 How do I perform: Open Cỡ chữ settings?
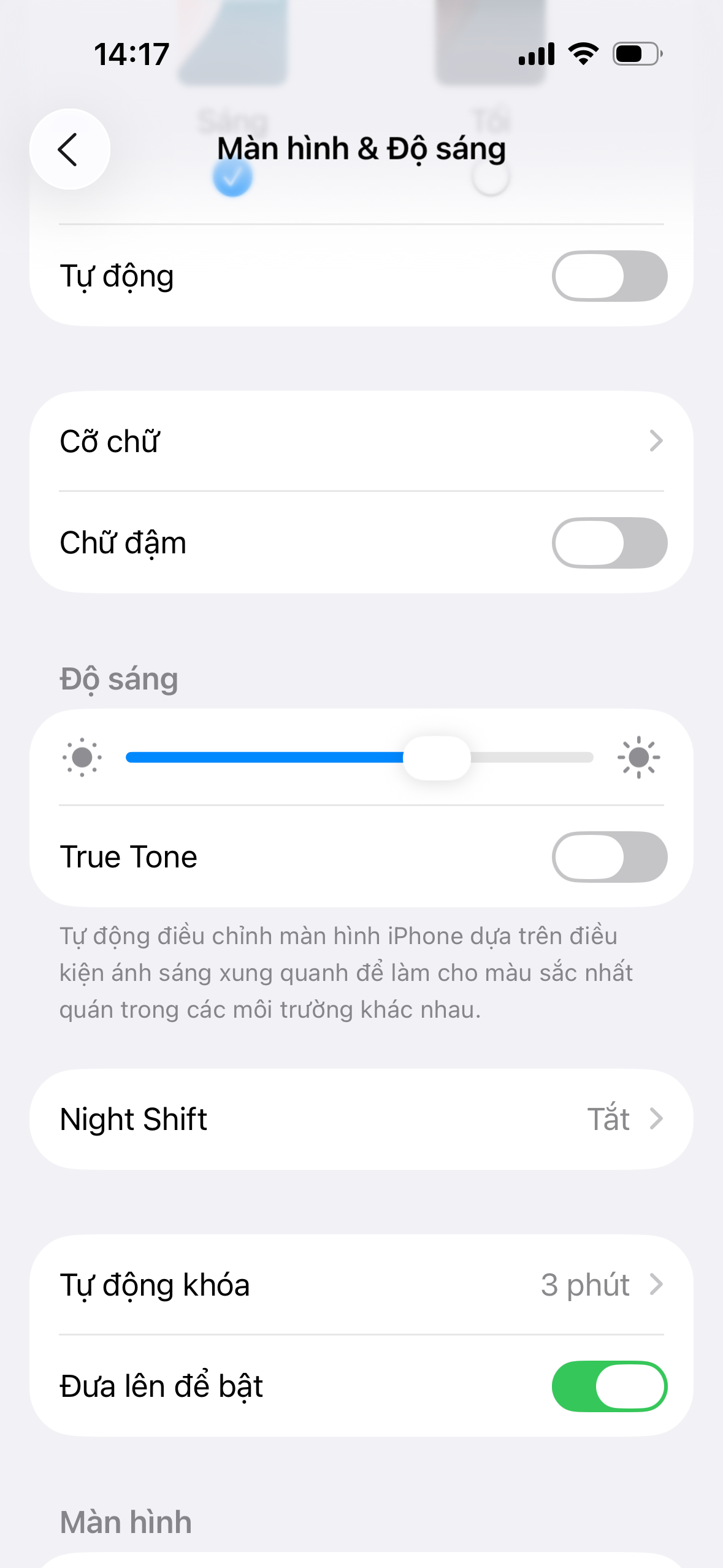click(x=361, y=441)
